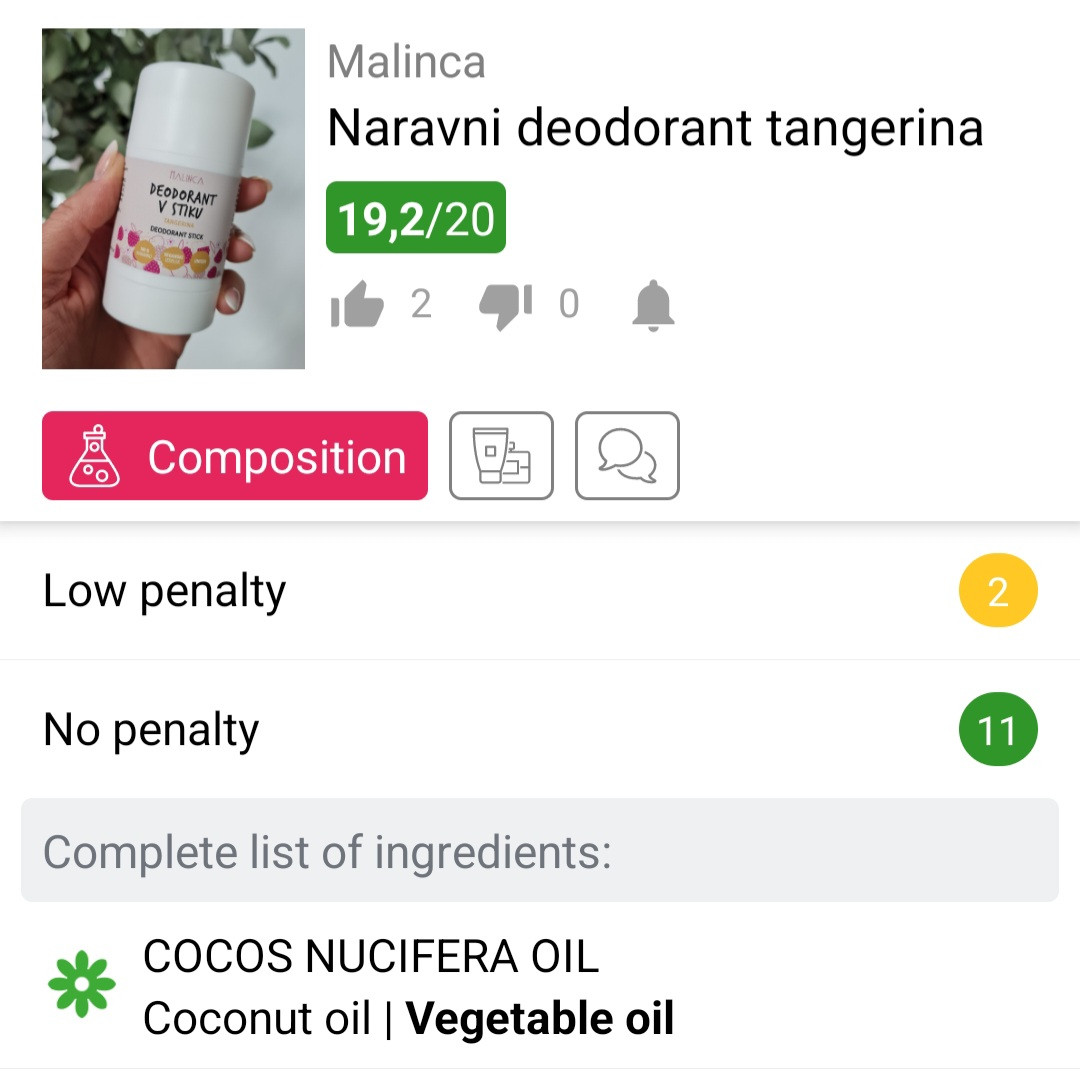This screenshot has height=1079, width=1080.
Task: Open Cocos Nucifera Oil ingredient details
Action: 408,987
